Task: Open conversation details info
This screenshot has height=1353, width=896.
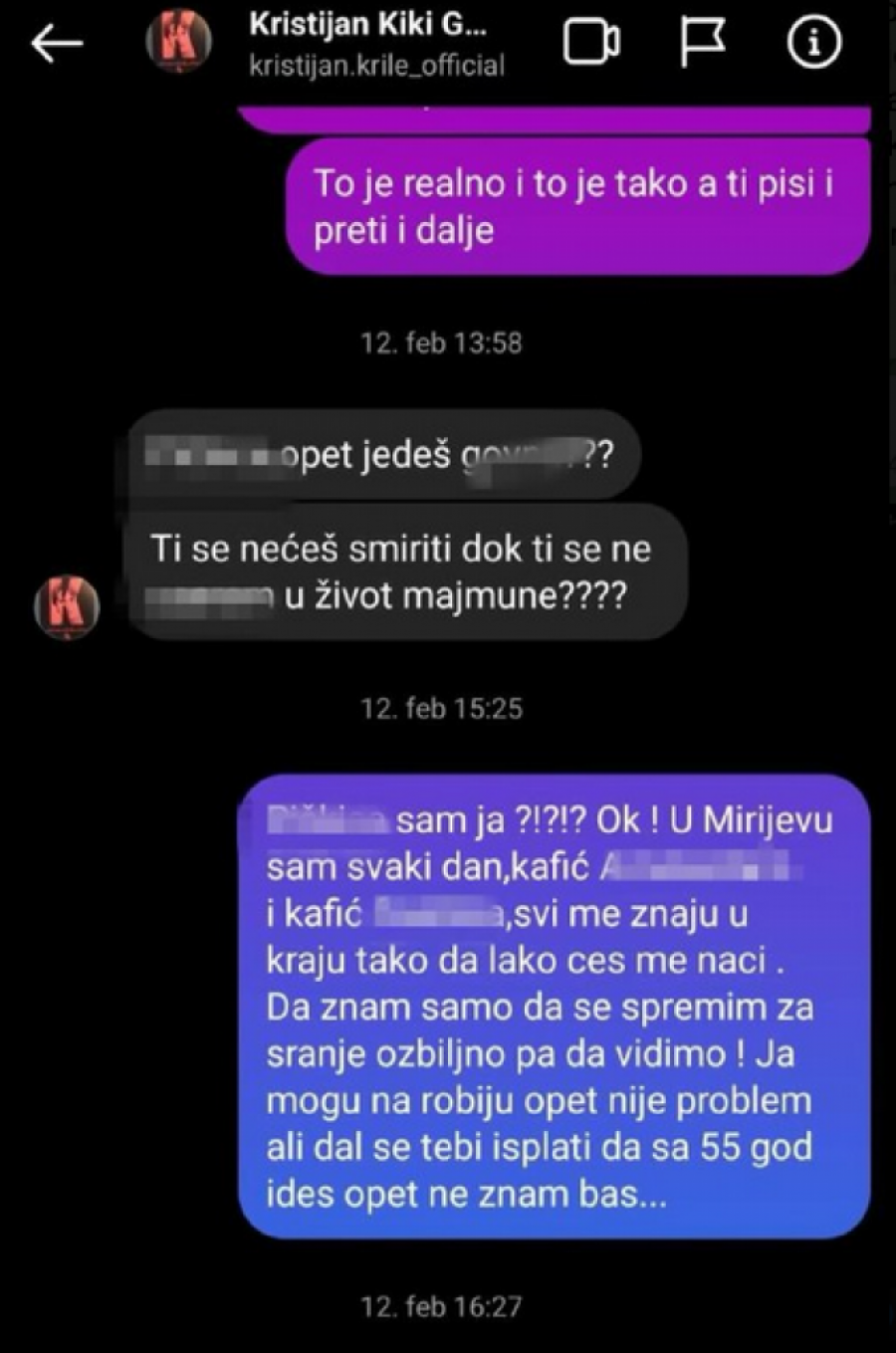Action: pyautogui.click(x=813, y=43)
